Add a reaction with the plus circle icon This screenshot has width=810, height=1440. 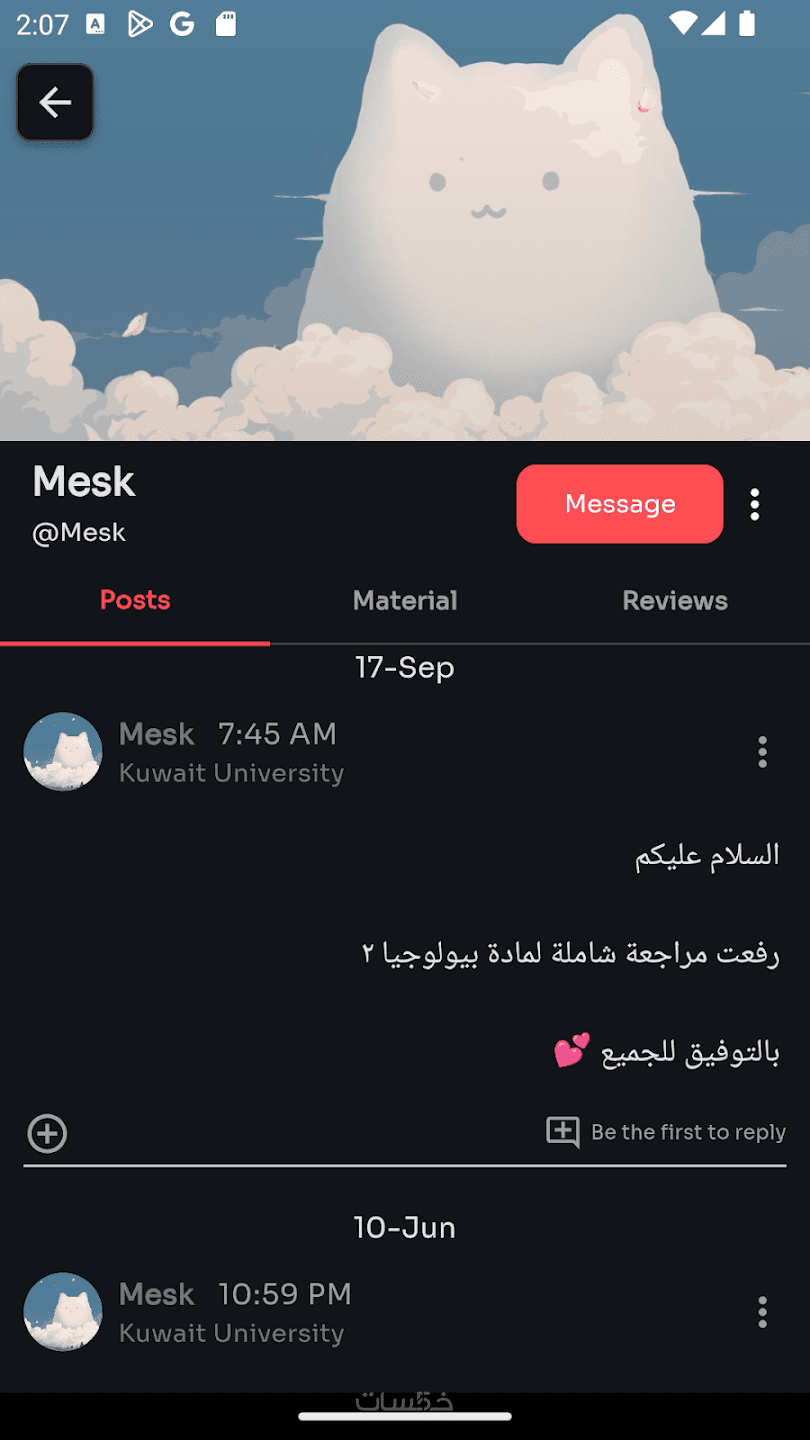[x=47, y=1134]
